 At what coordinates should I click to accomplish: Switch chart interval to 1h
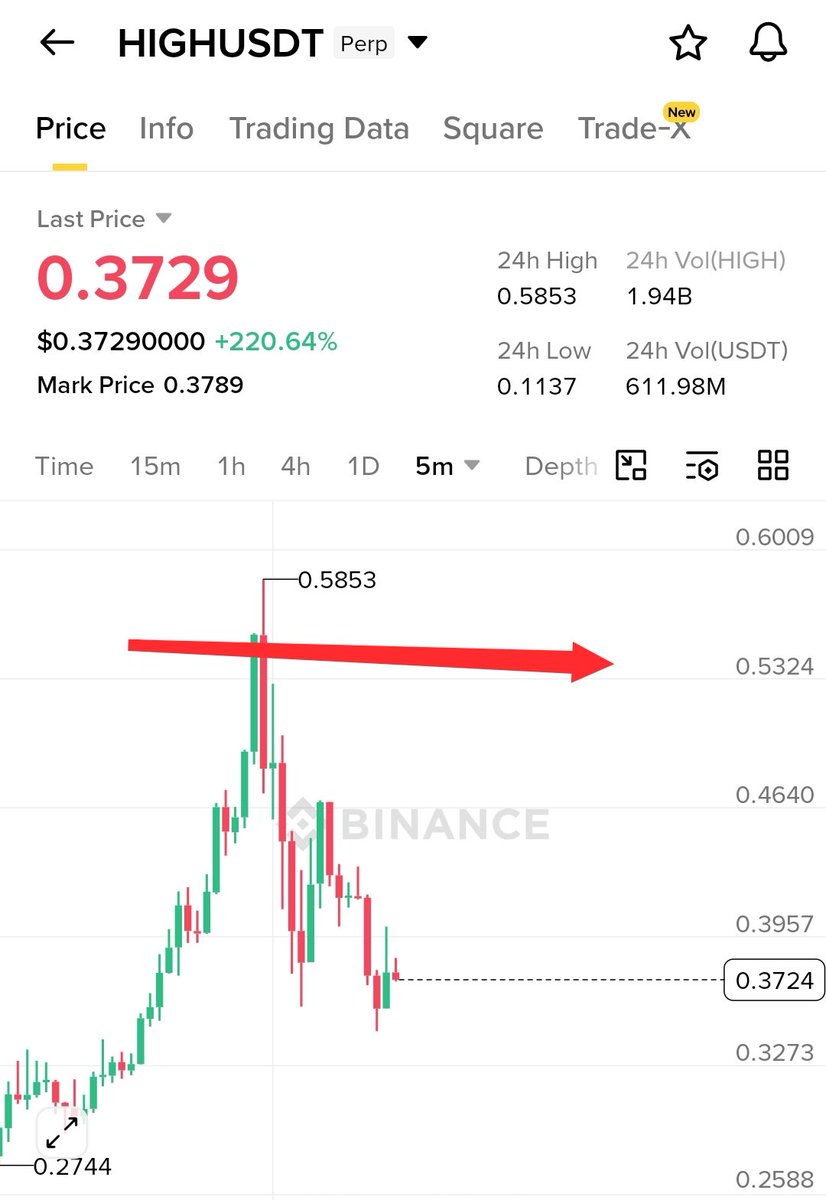coord(231,466)
